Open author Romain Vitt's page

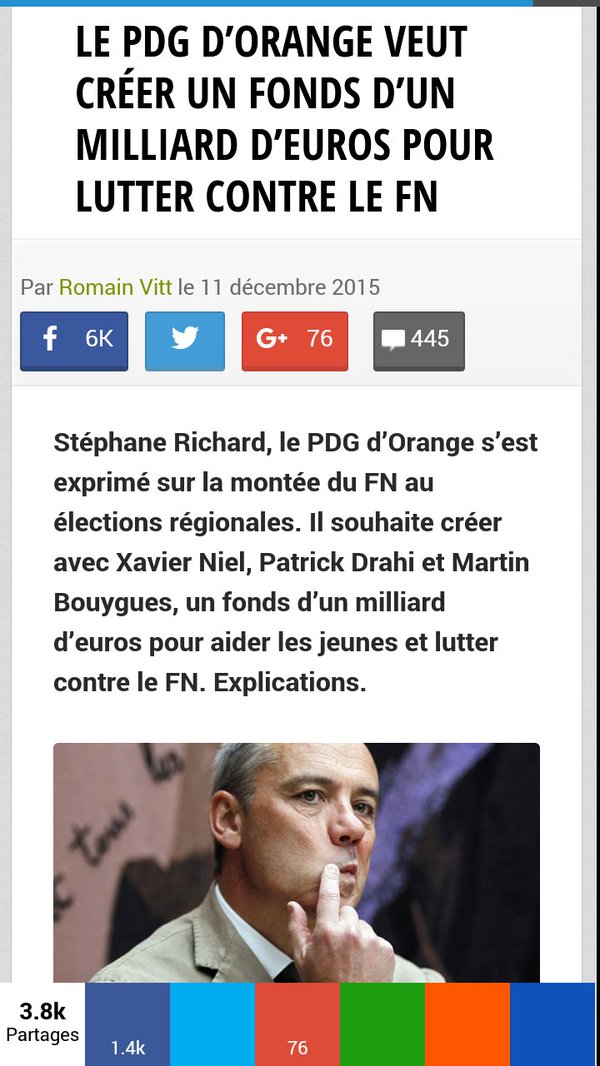click(x=115, y=287)
